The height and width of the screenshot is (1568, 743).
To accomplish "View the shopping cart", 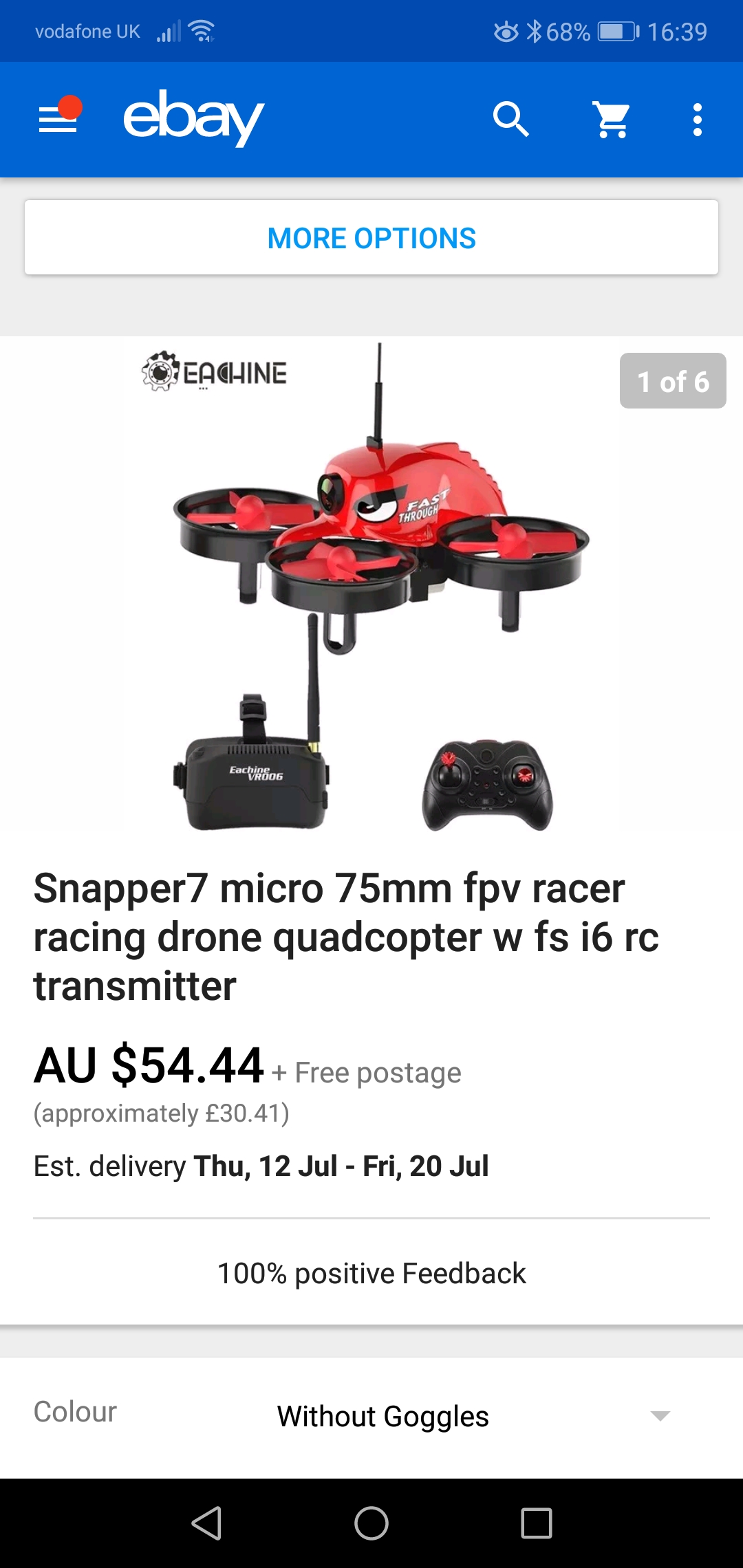I will click(612, 120).
